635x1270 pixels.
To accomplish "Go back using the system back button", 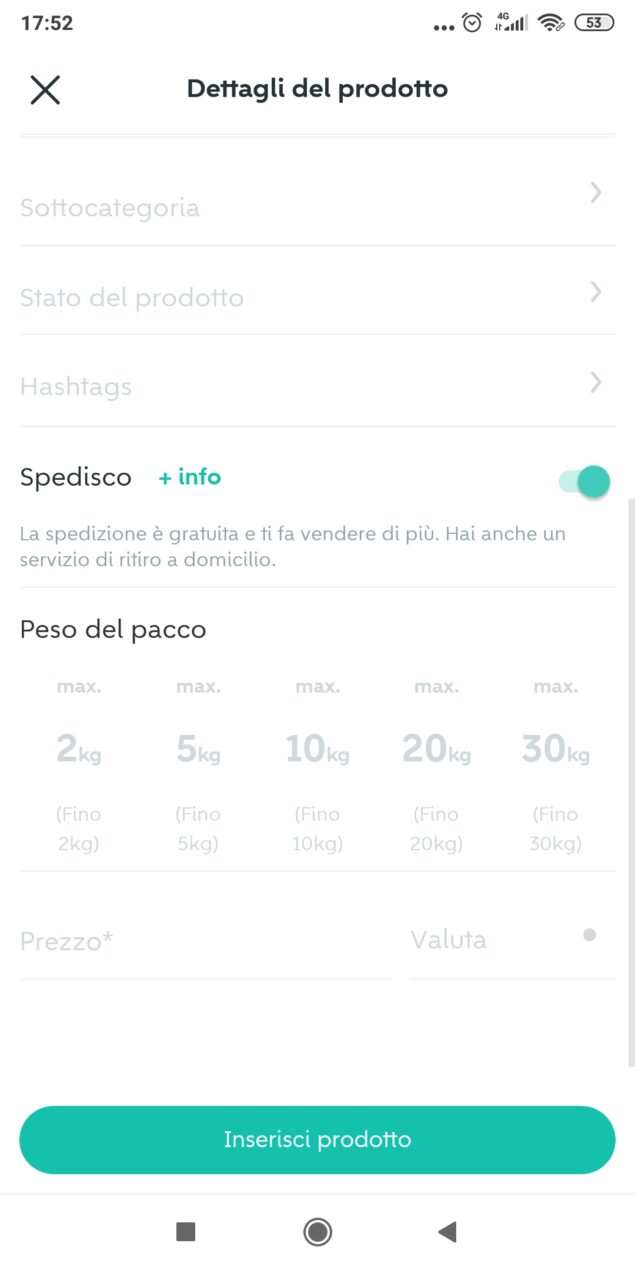I will click(x=447, y=1231).
